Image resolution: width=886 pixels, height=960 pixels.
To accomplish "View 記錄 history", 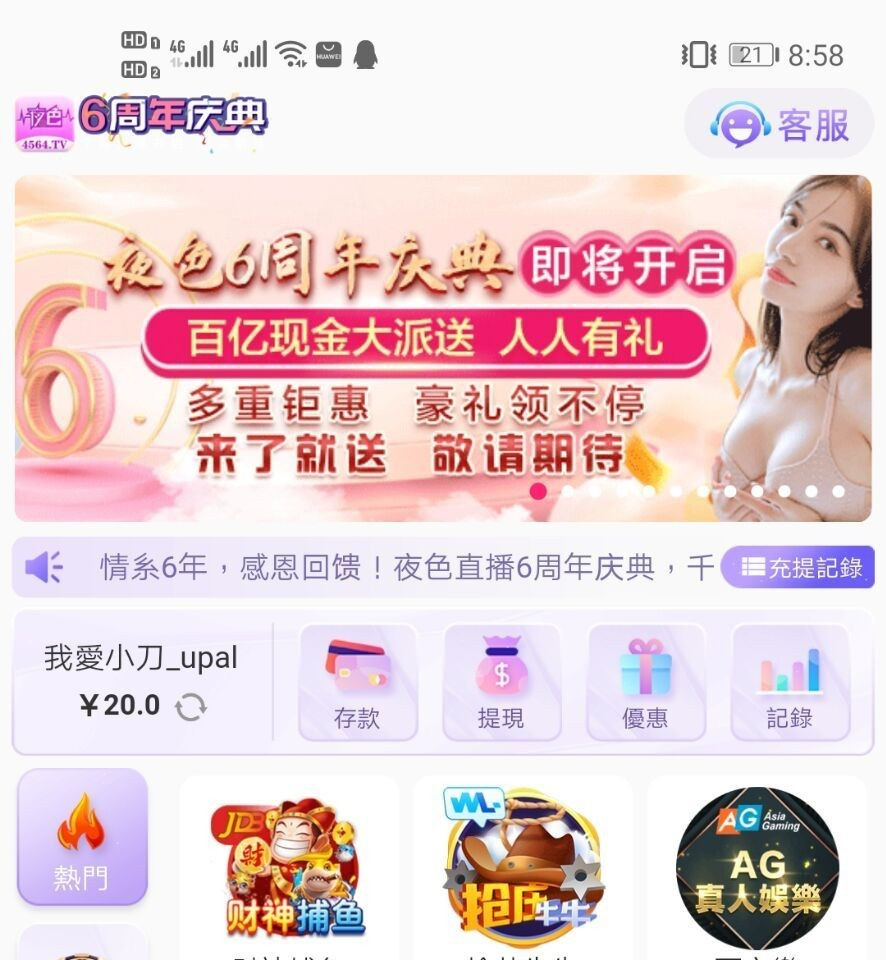I will 789,683.
